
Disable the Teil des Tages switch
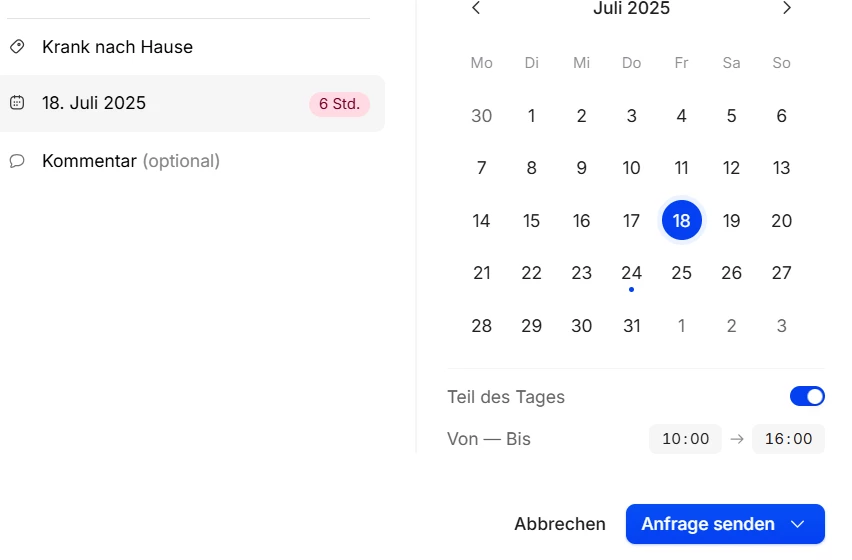click(x=807, y=397)
